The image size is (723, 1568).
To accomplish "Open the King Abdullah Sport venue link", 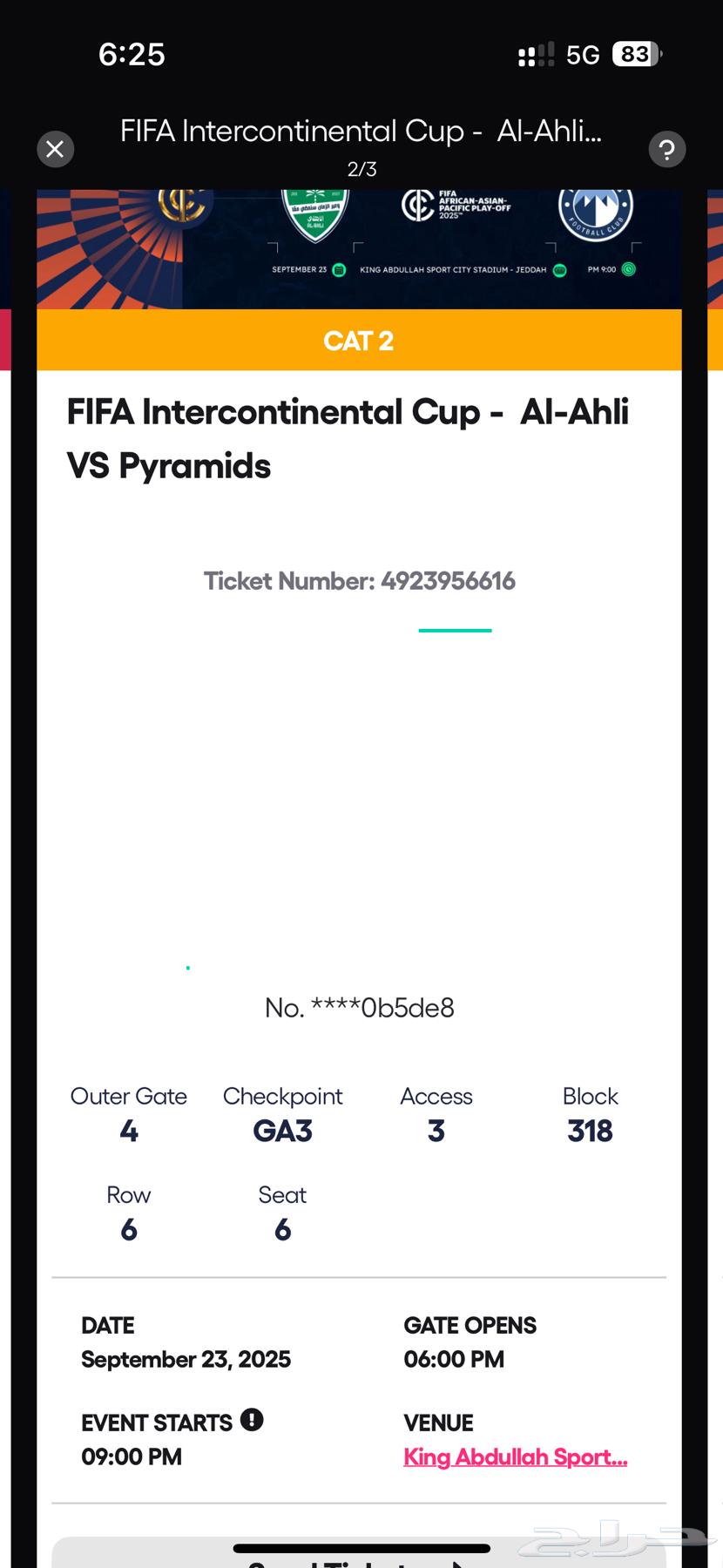I will pos(515,1456).
